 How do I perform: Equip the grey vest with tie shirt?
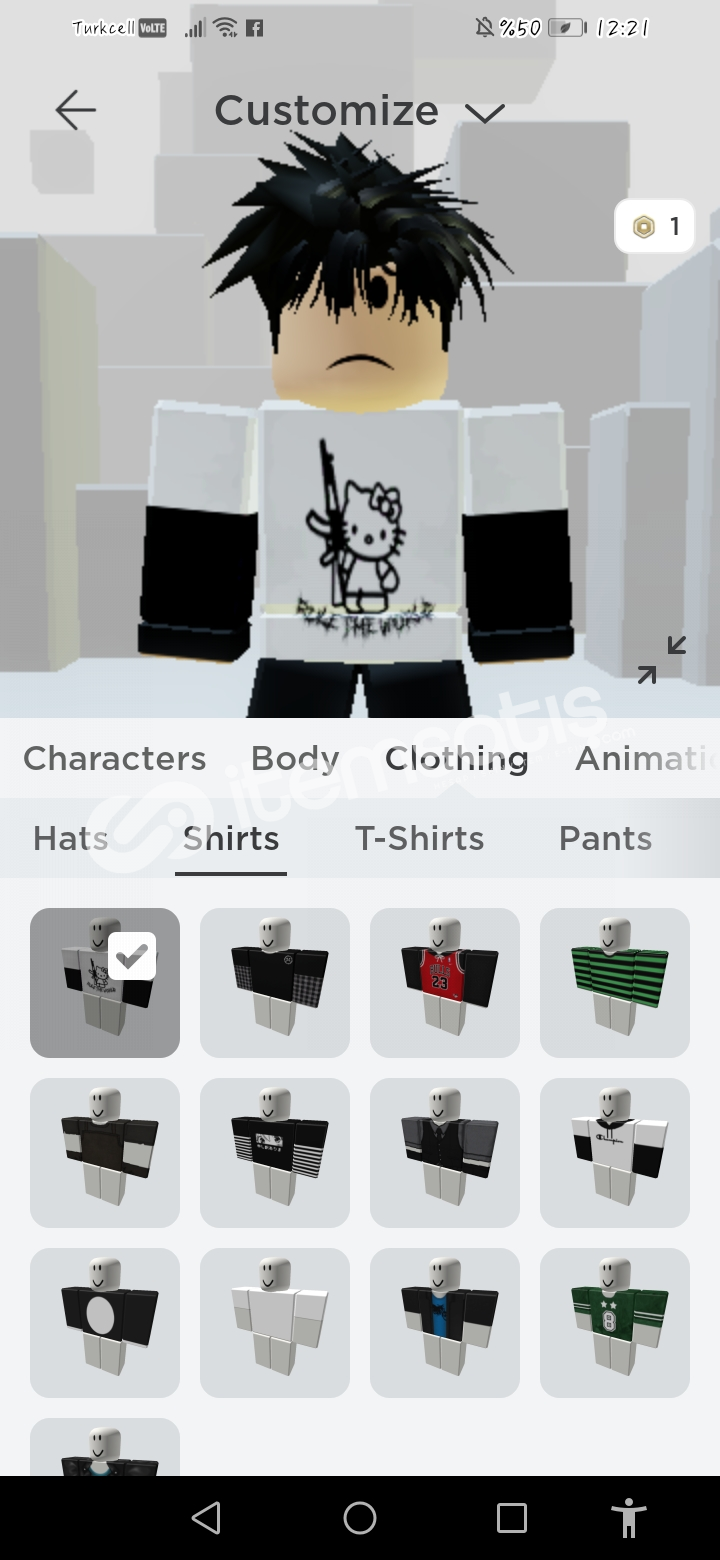coord(445,1153)
